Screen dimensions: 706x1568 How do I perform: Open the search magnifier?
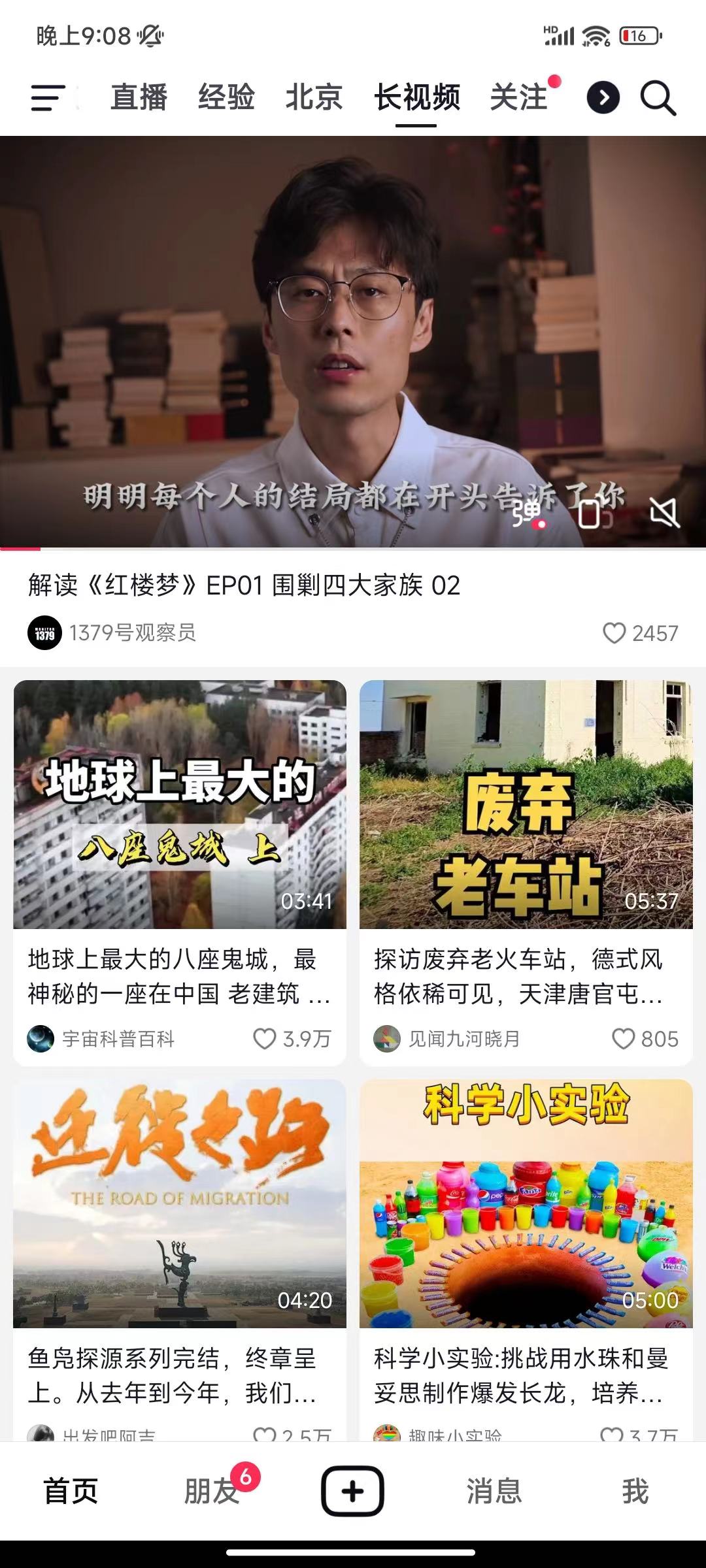click(x=658, y=98)
